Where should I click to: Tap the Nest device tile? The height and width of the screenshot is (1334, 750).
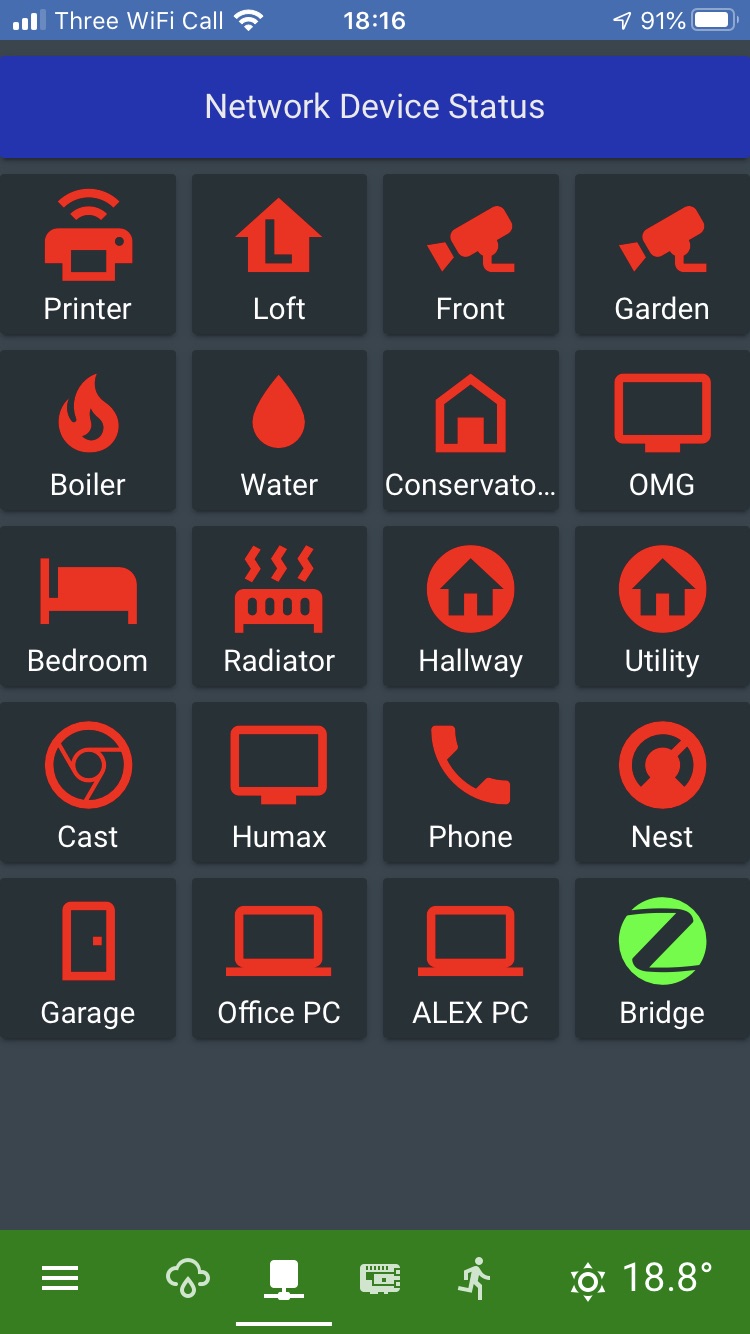coord(662,783)
